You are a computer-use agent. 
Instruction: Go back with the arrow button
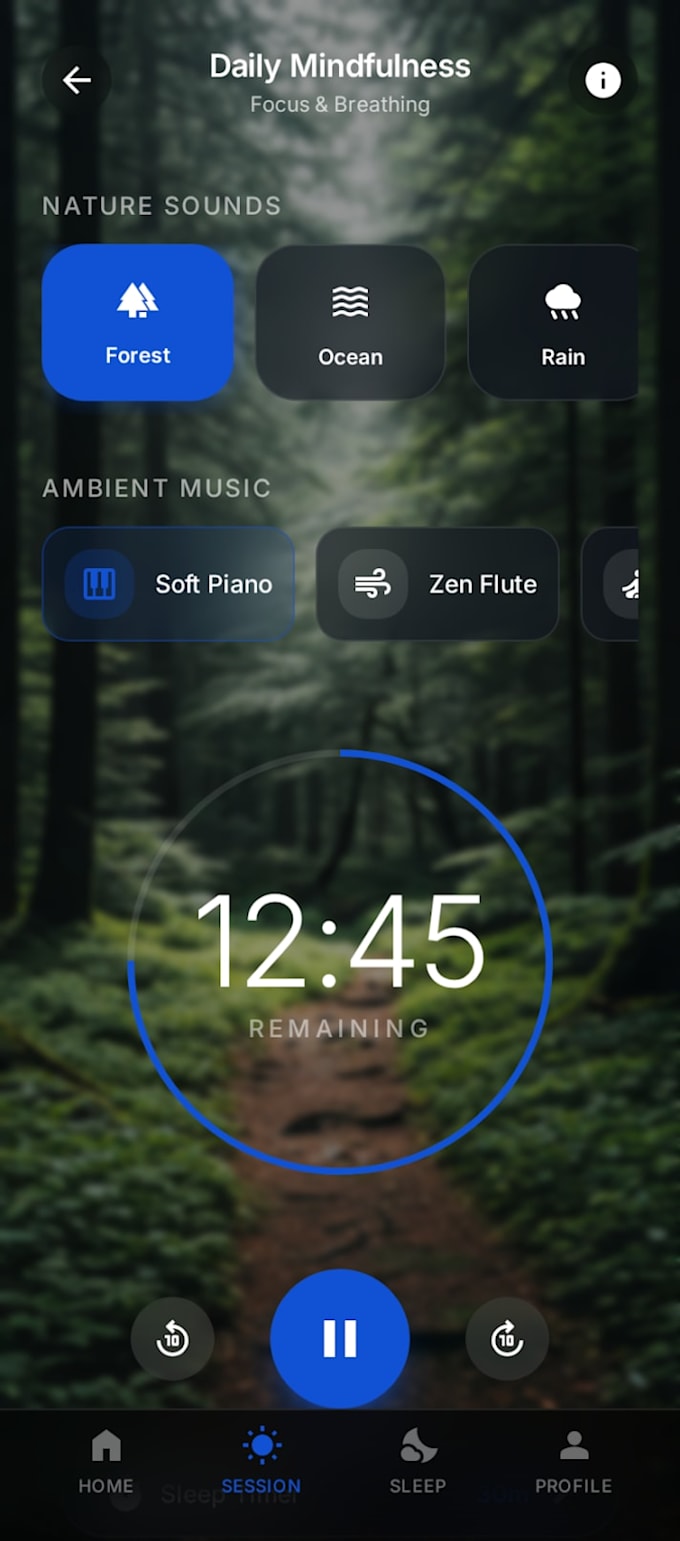77,80
